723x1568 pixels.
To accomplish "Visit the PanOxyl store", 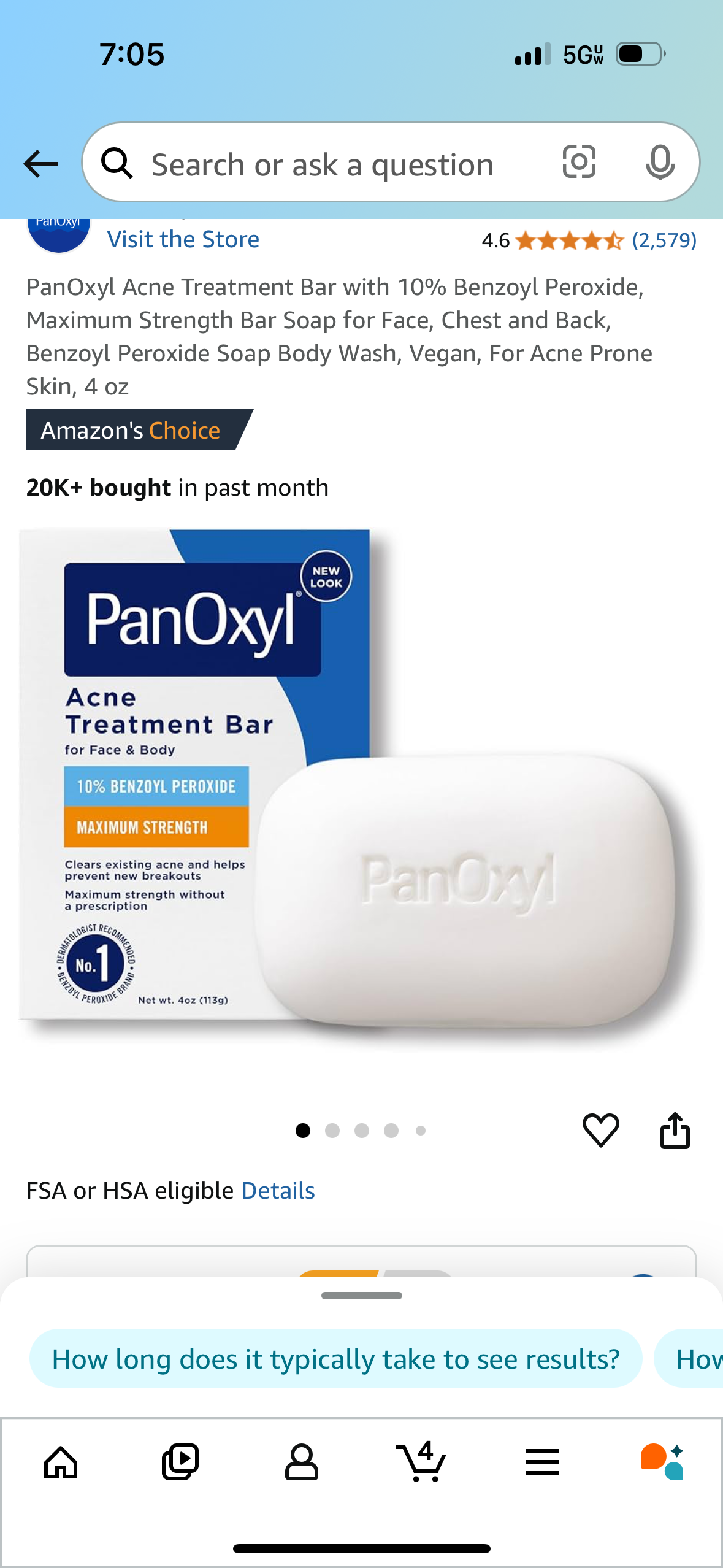I will [183, 239].
